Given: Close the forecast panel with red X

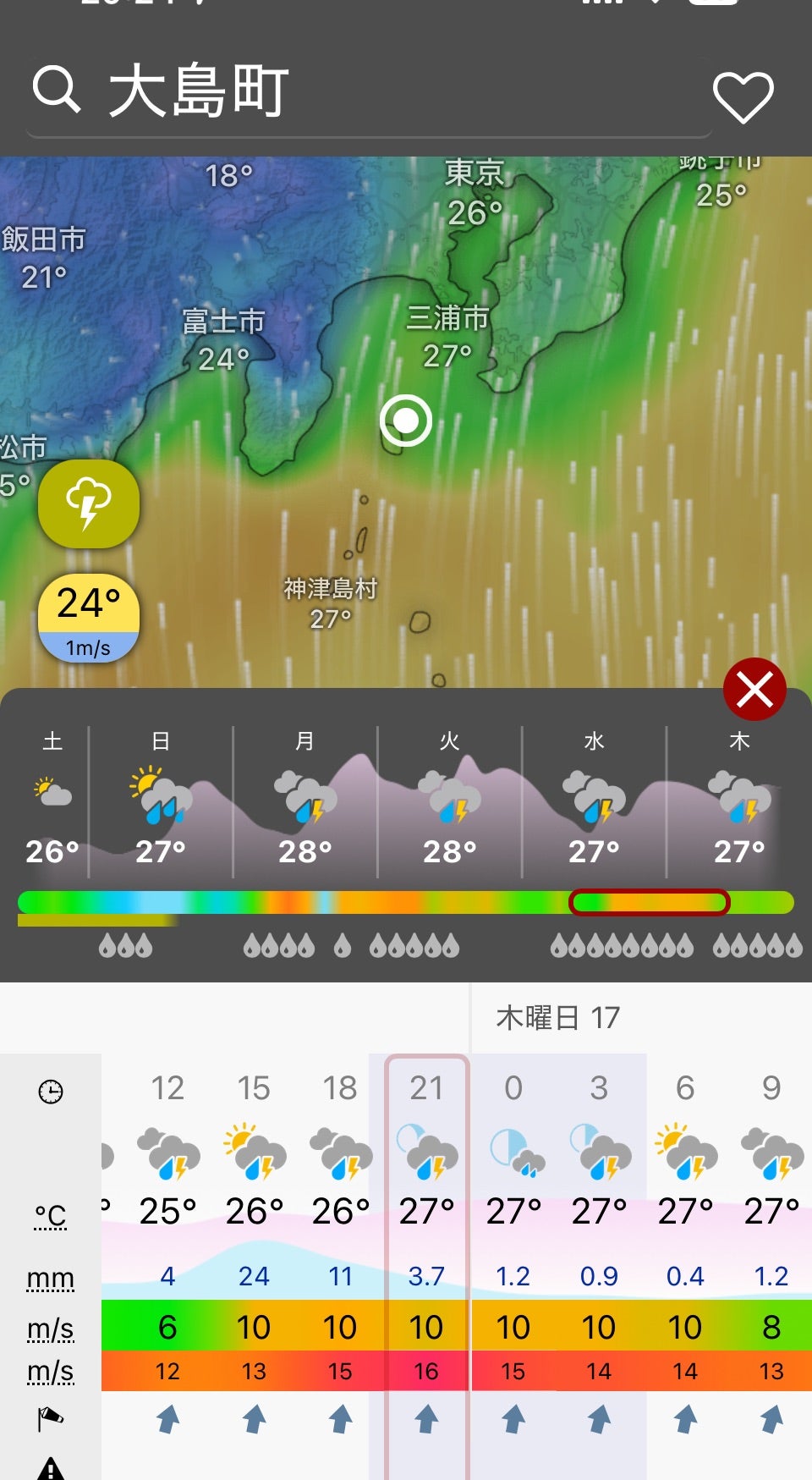Looking at the screenshot, I should [754, 689].
